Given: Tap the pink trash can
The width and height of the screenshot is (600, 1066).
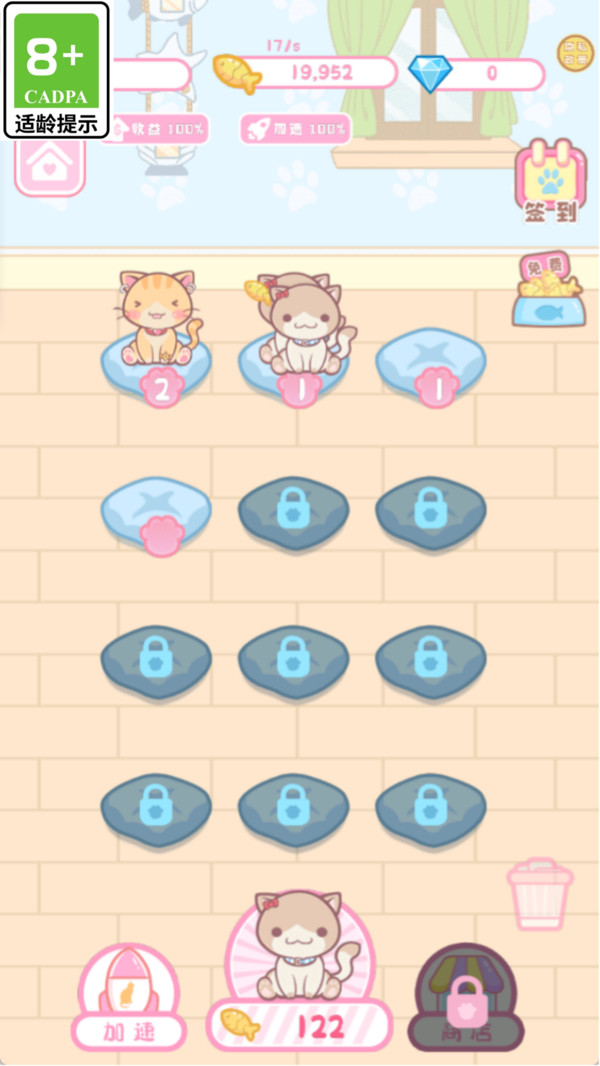Looking at the screenshot, I should tap(539, 893).
